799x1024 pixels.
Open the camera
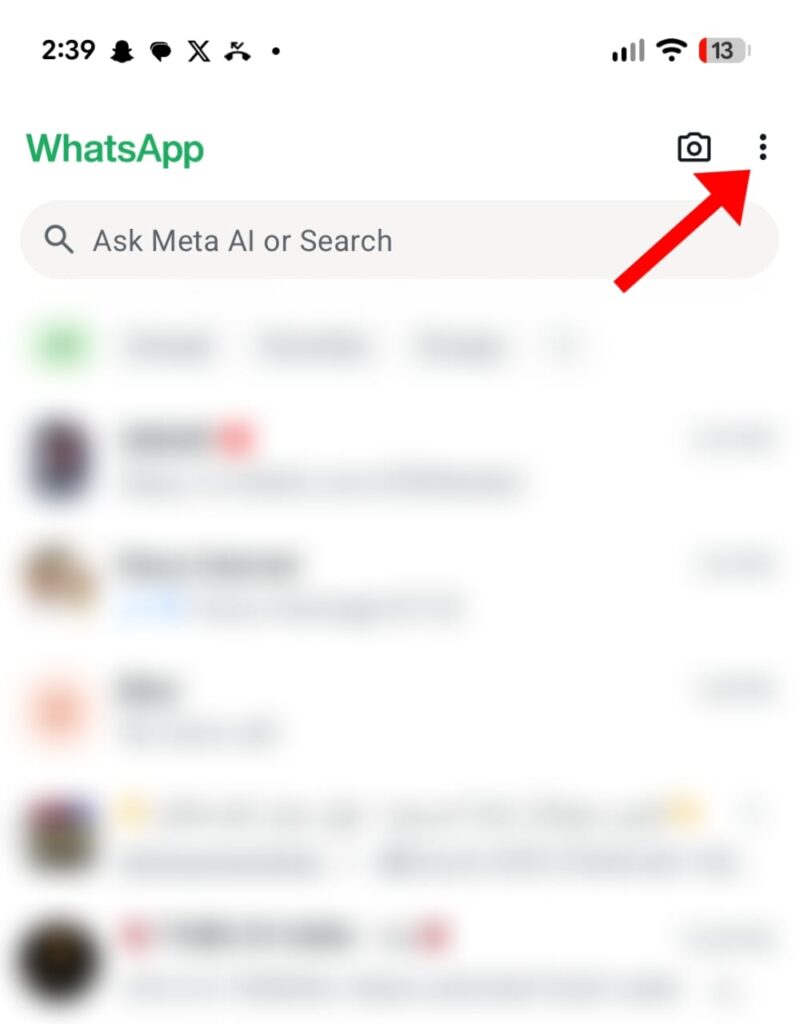tap(694, 148)
